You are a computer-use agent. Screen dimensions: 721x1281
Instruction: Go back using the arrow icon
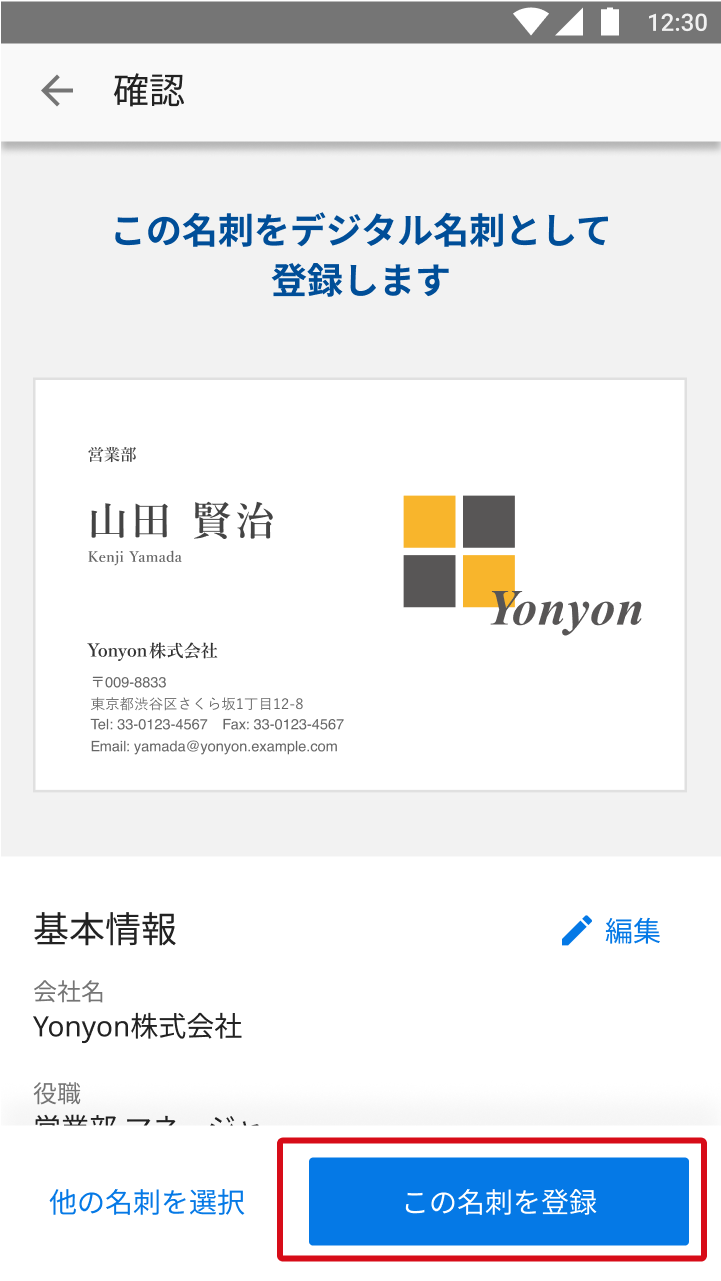click(57, 91)
